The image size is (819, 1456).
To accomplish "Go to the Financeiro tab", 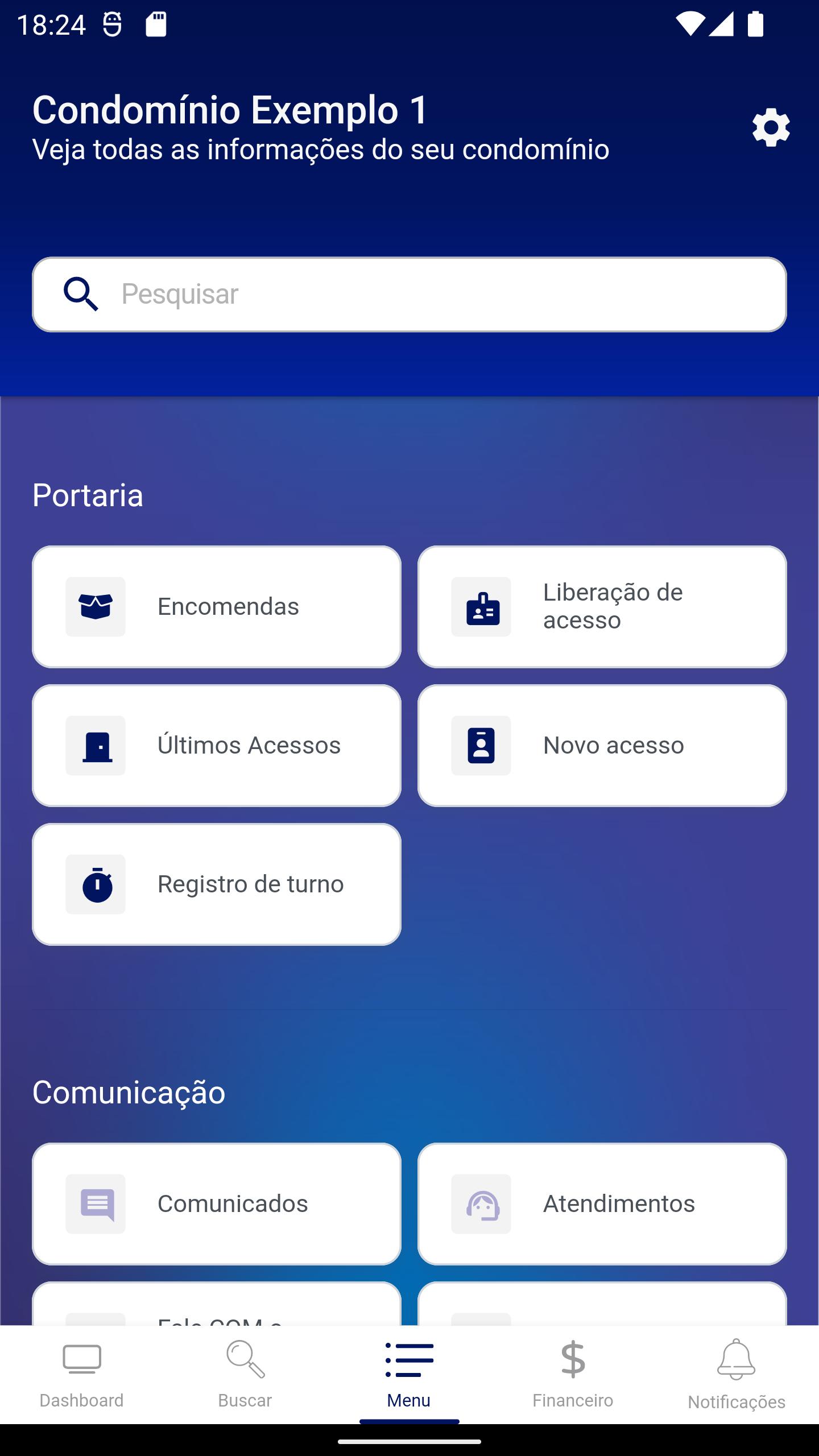I will click(573, 1375).
